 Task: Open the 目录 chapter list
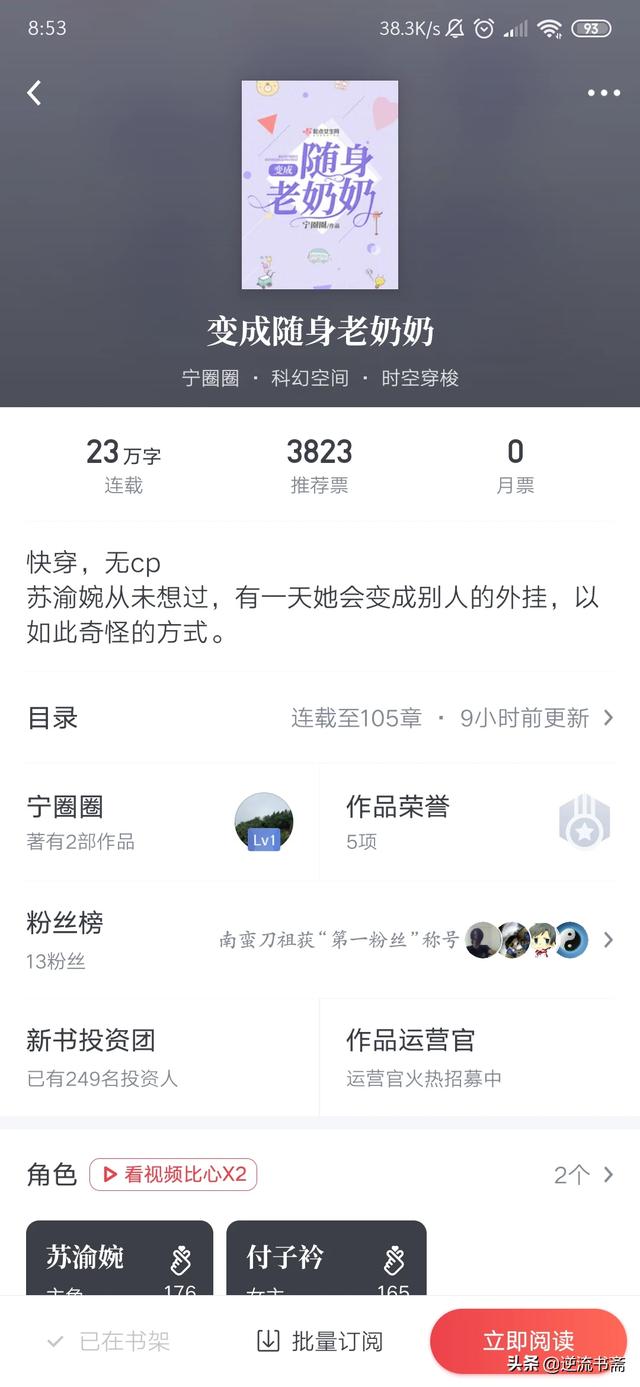(320, 718)
